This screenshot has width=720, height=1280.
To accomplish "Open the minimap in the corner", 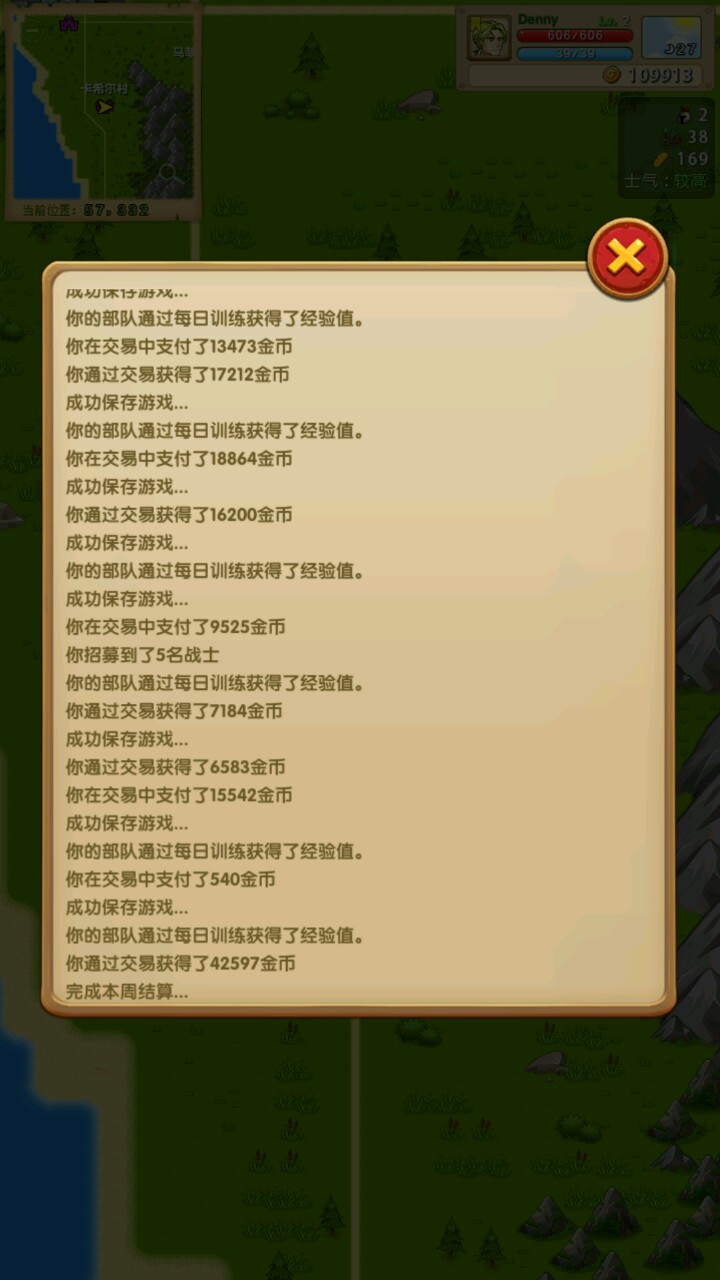I will [103, 106].
